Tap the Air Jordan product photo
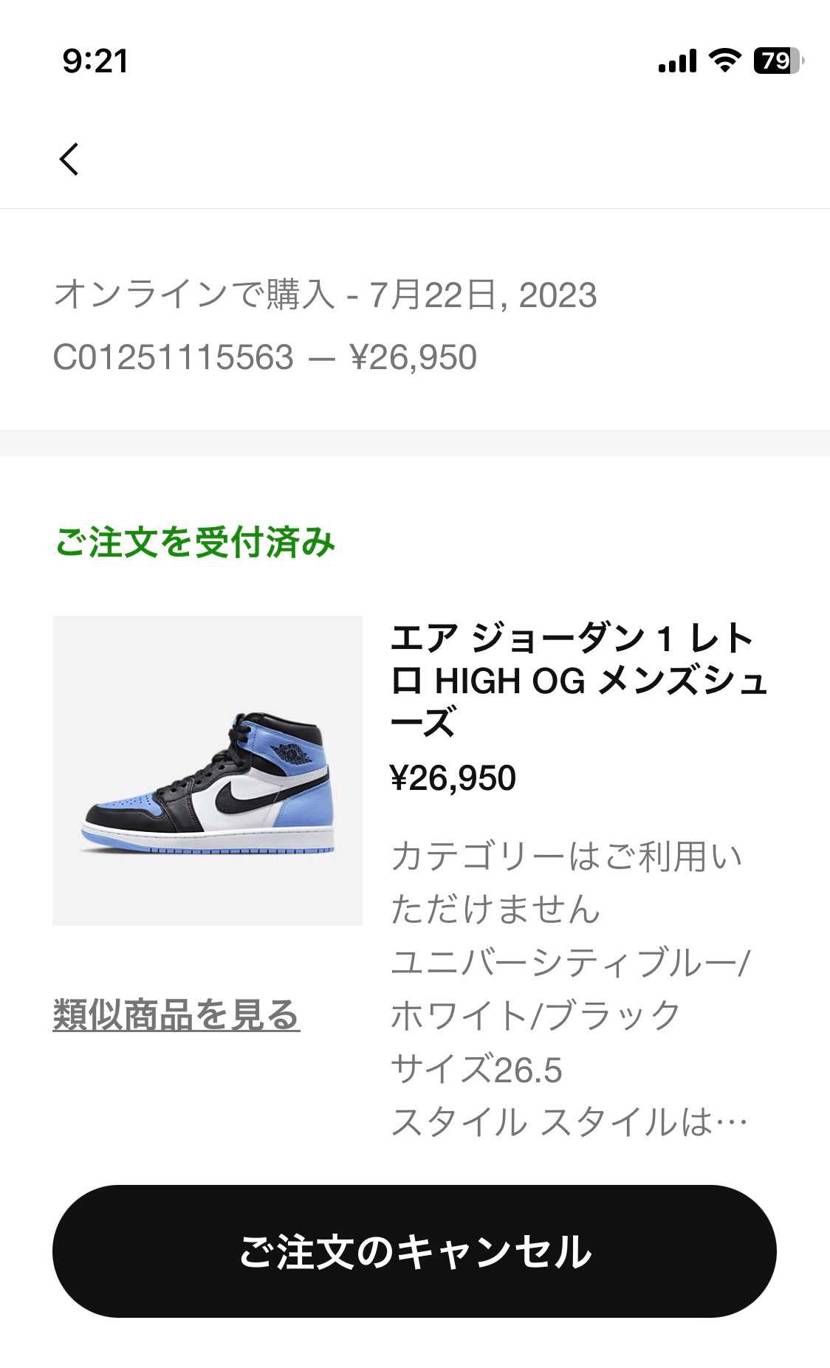This screenshot has height=1368, width=830. tap(207, 770)
